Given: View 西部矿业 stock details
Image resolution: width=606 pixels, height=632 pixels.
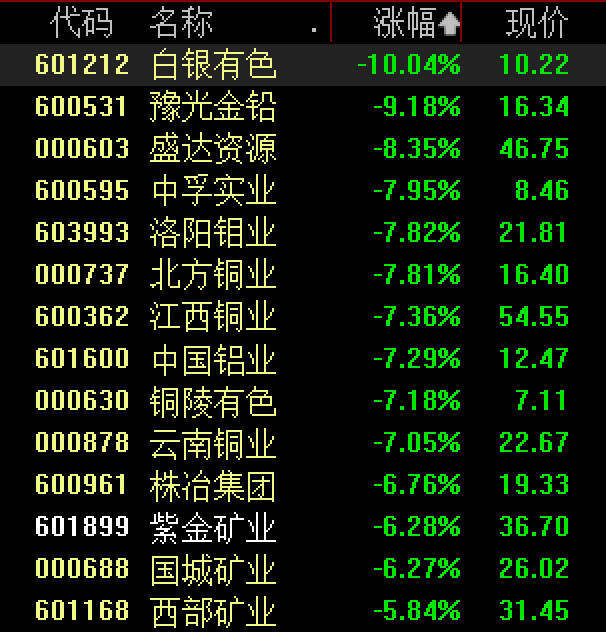Looking at the screenshot, I should [213, 610].
